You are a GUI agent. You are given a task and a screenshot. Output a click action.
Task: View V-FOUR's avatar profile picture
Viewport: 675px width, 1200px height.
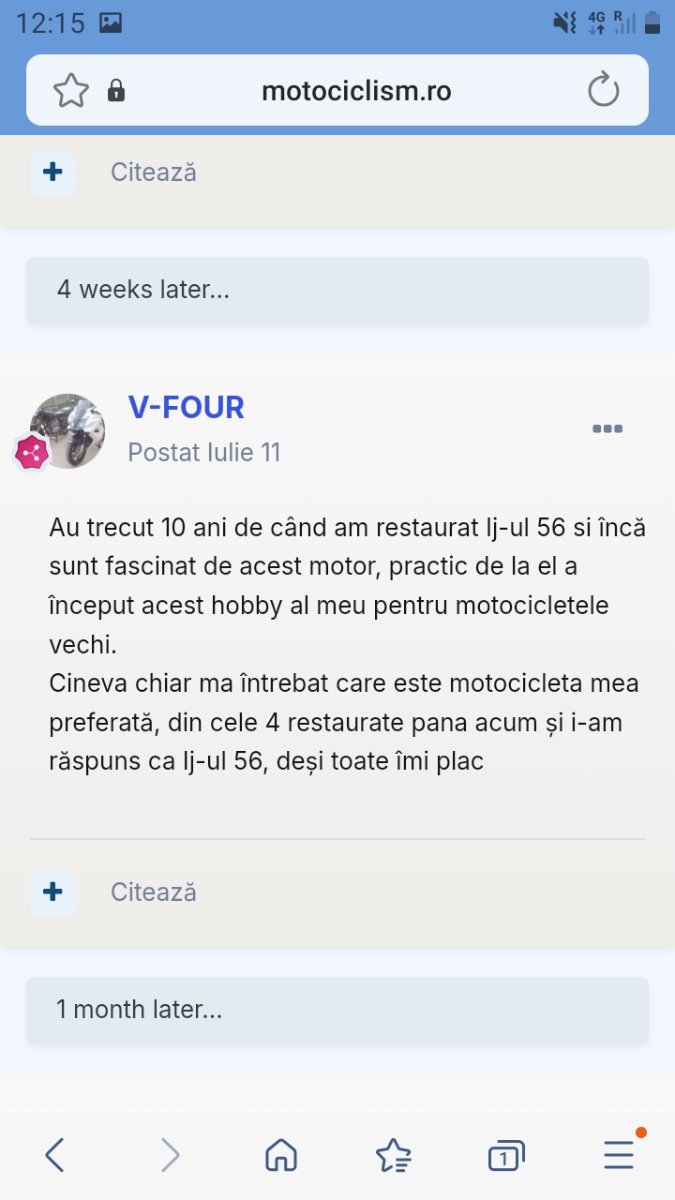pos(67,431)
